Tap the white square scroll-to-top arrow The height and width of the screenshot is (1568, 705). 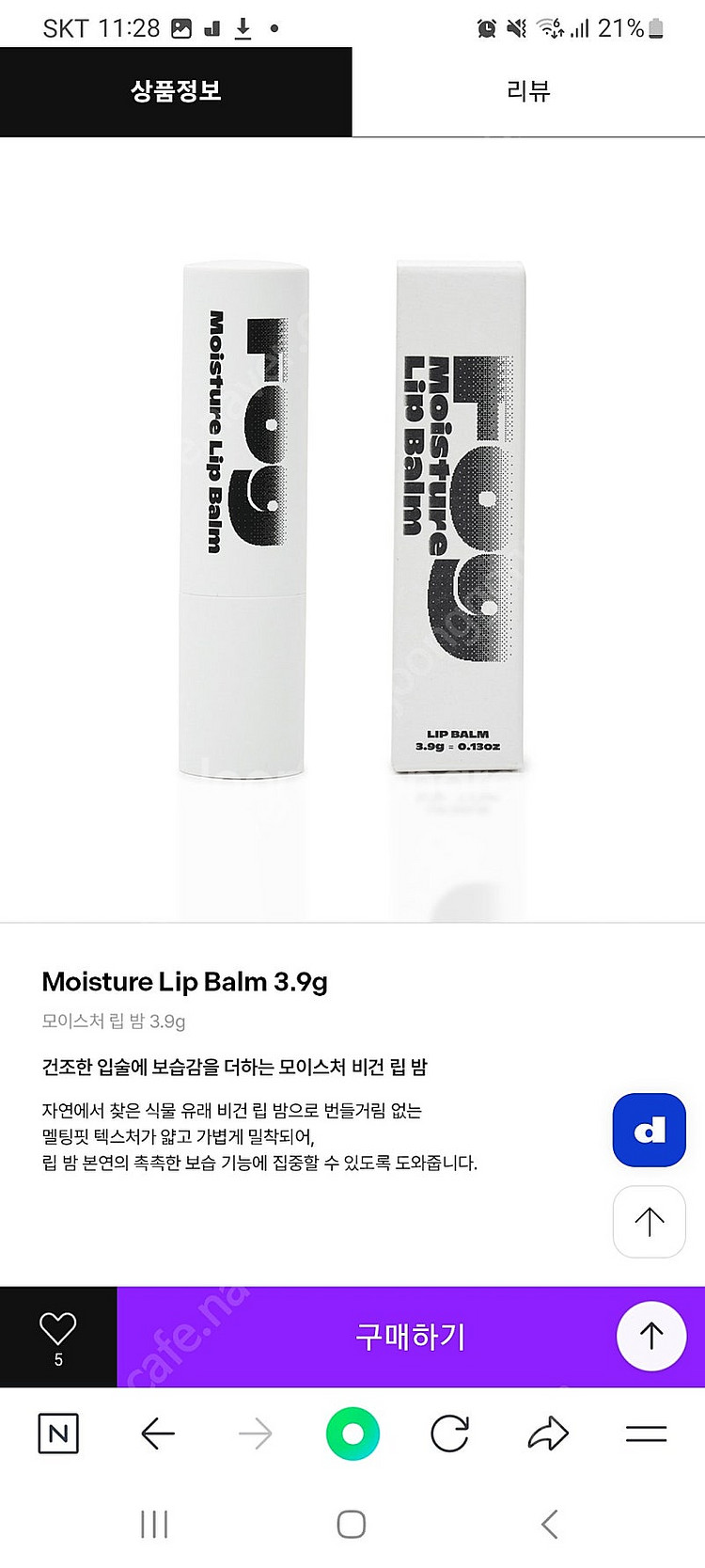[x=649, y=1222]
